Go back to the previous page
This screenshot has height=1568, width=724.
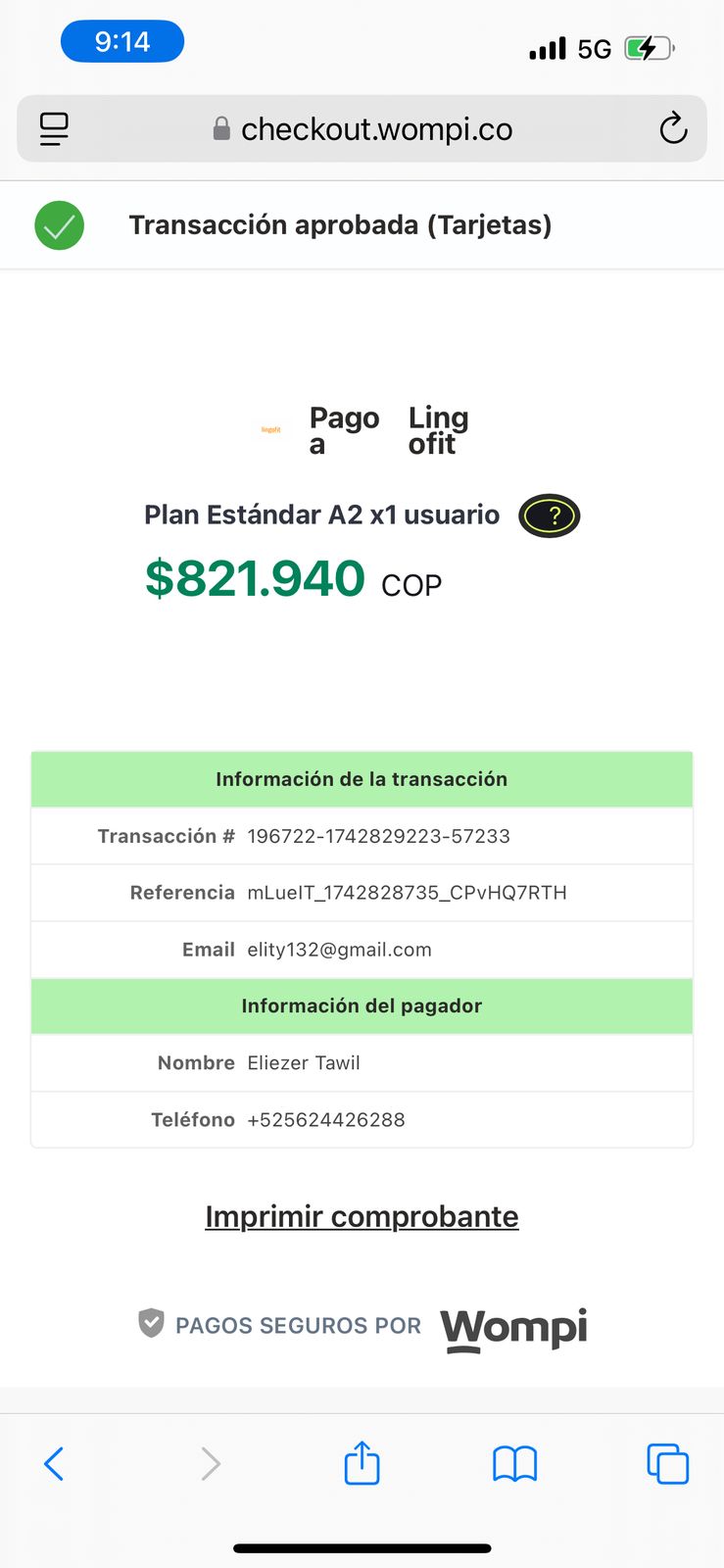tap(54, 1464)
